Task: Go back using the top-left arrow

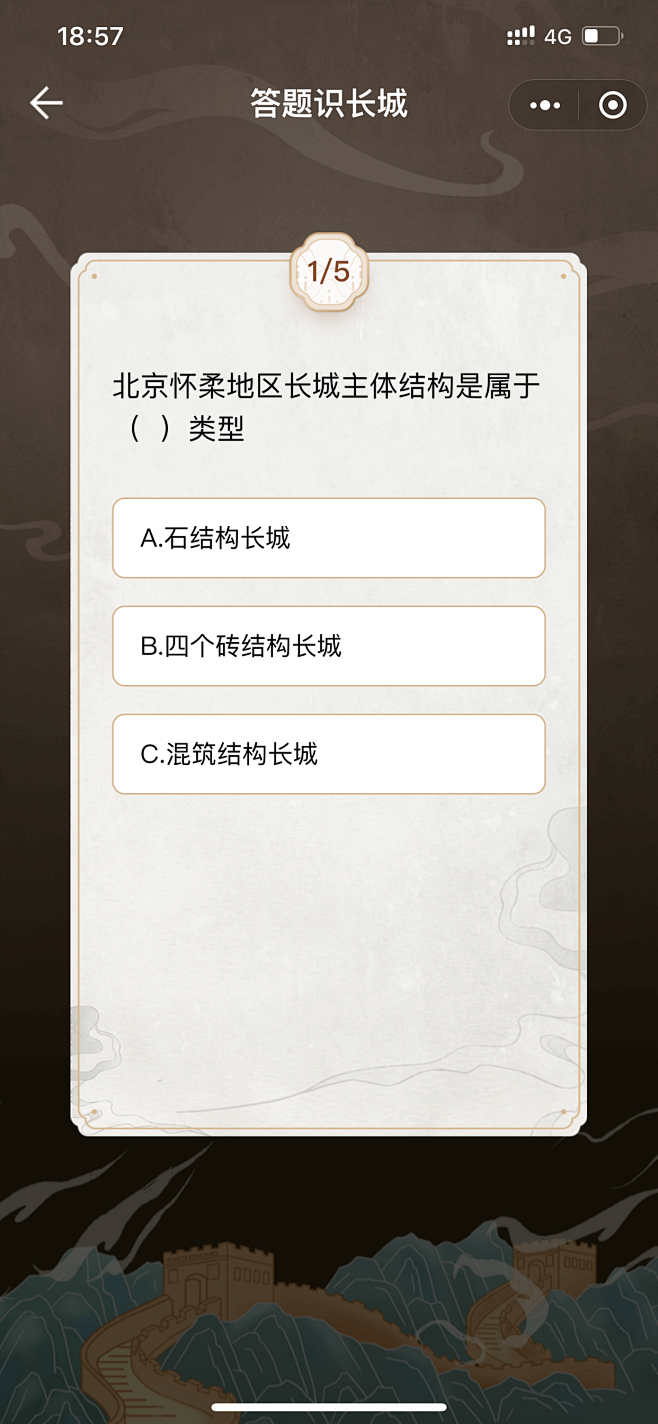Action: 46,103
